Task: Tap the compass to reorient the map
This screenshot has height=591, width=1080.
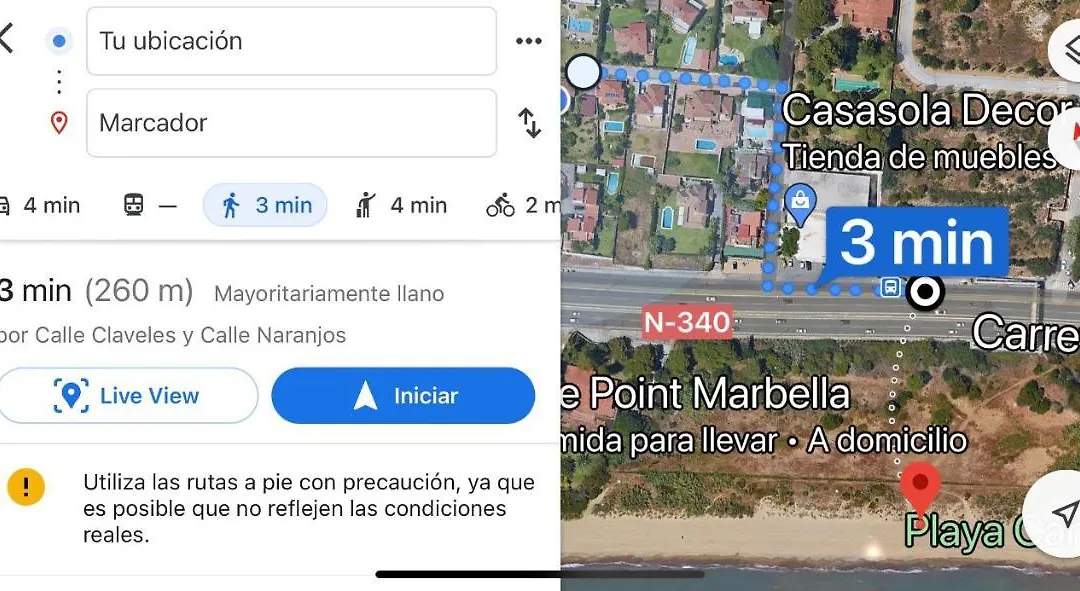Action: tap(1068, 132)
